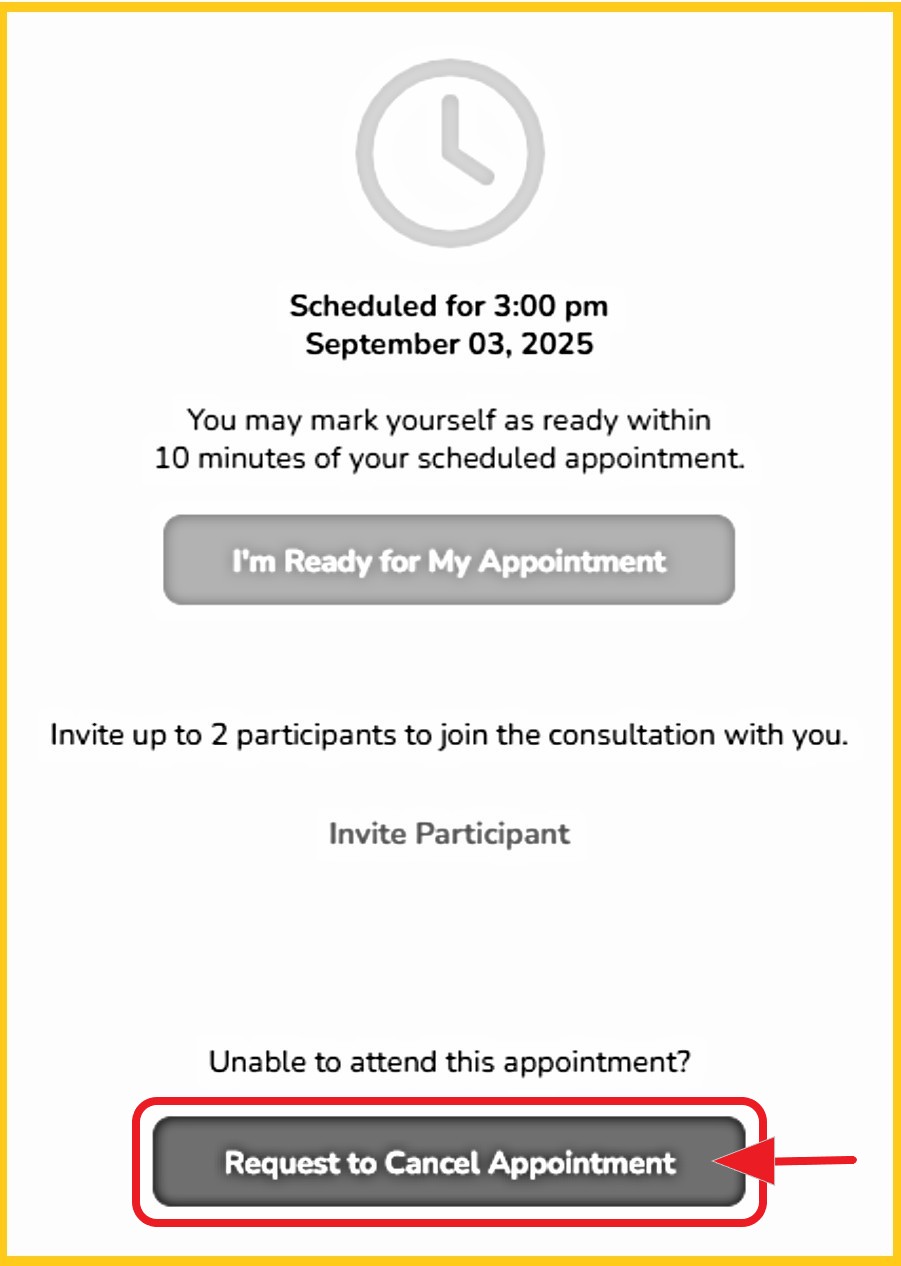The image size is (901, 1266).
Task: Tap I'm Ready for My Appointment
Action: pos(449,560)
